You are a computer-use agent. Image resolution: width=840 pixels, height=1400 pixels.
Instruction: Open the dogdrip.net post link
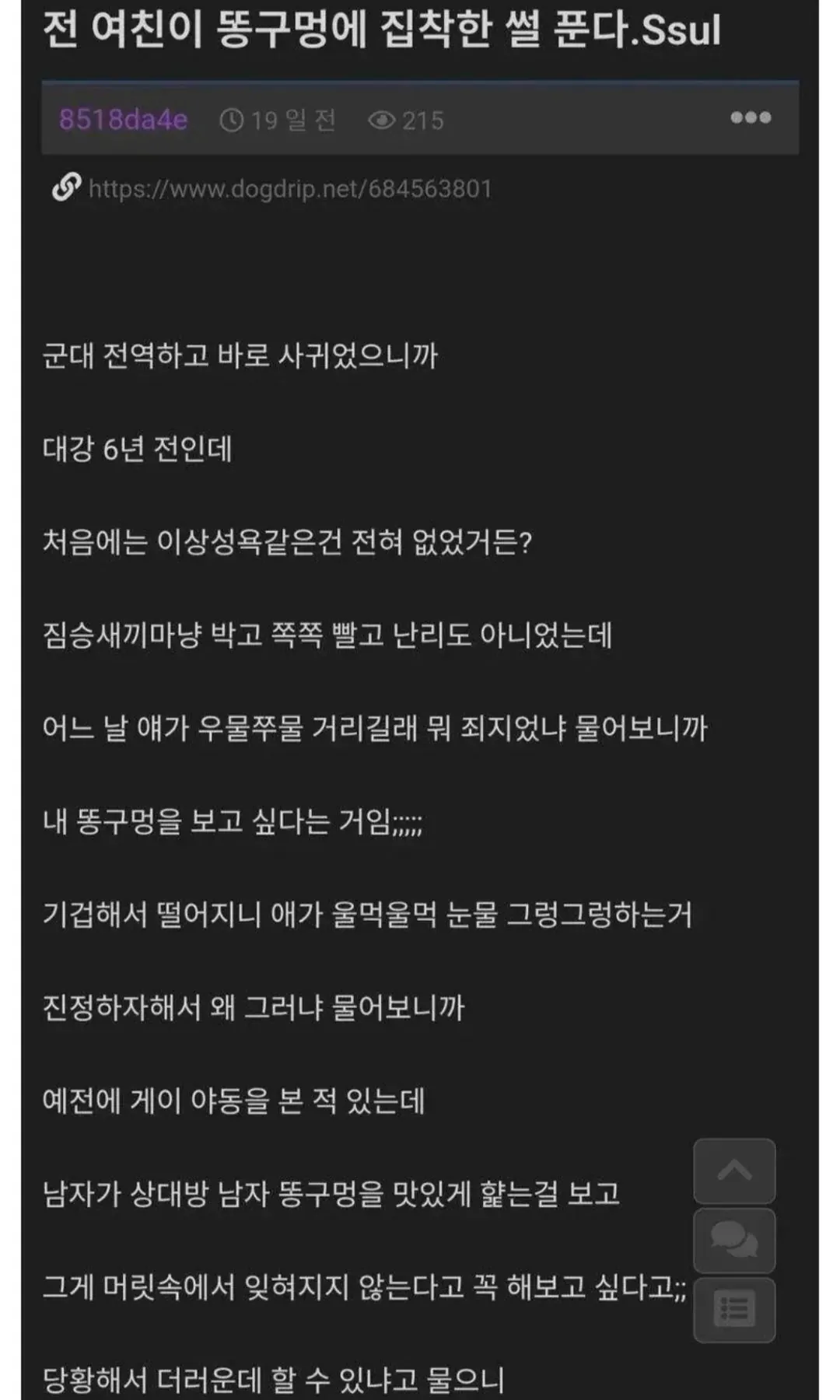coord(290,189)
